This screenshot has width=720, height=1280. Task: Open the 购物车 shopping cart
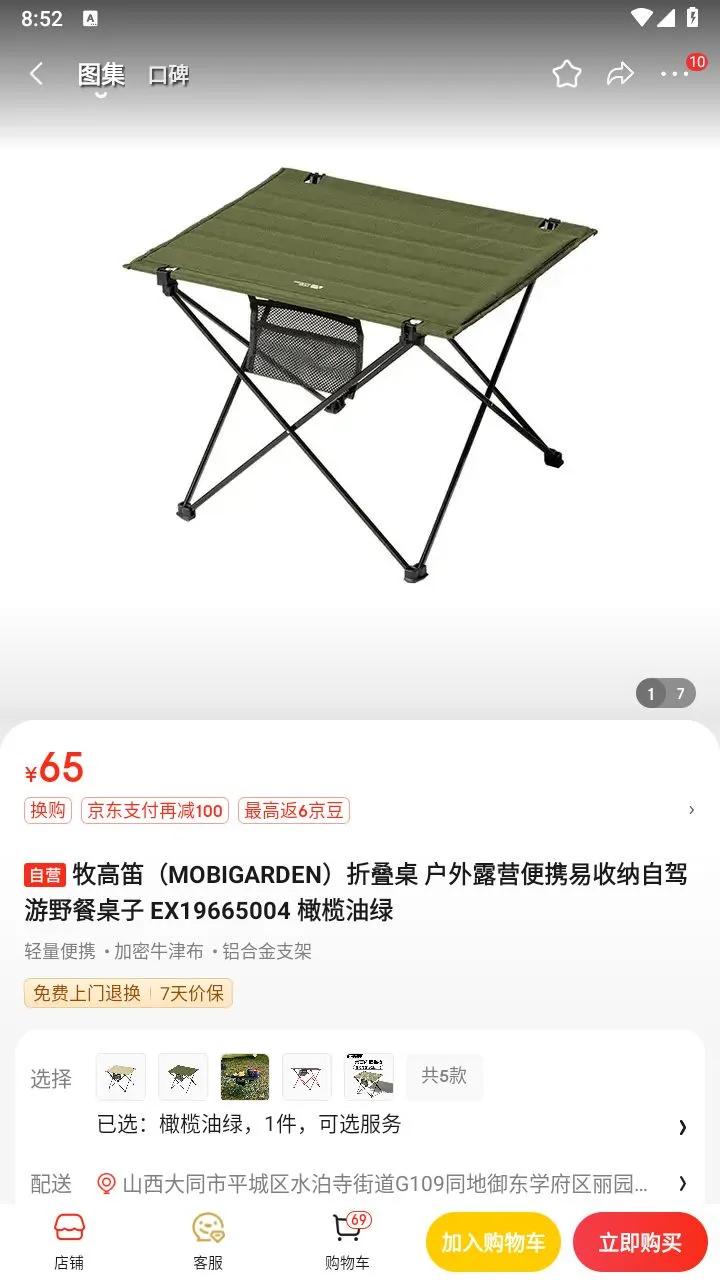(347, 1240)
